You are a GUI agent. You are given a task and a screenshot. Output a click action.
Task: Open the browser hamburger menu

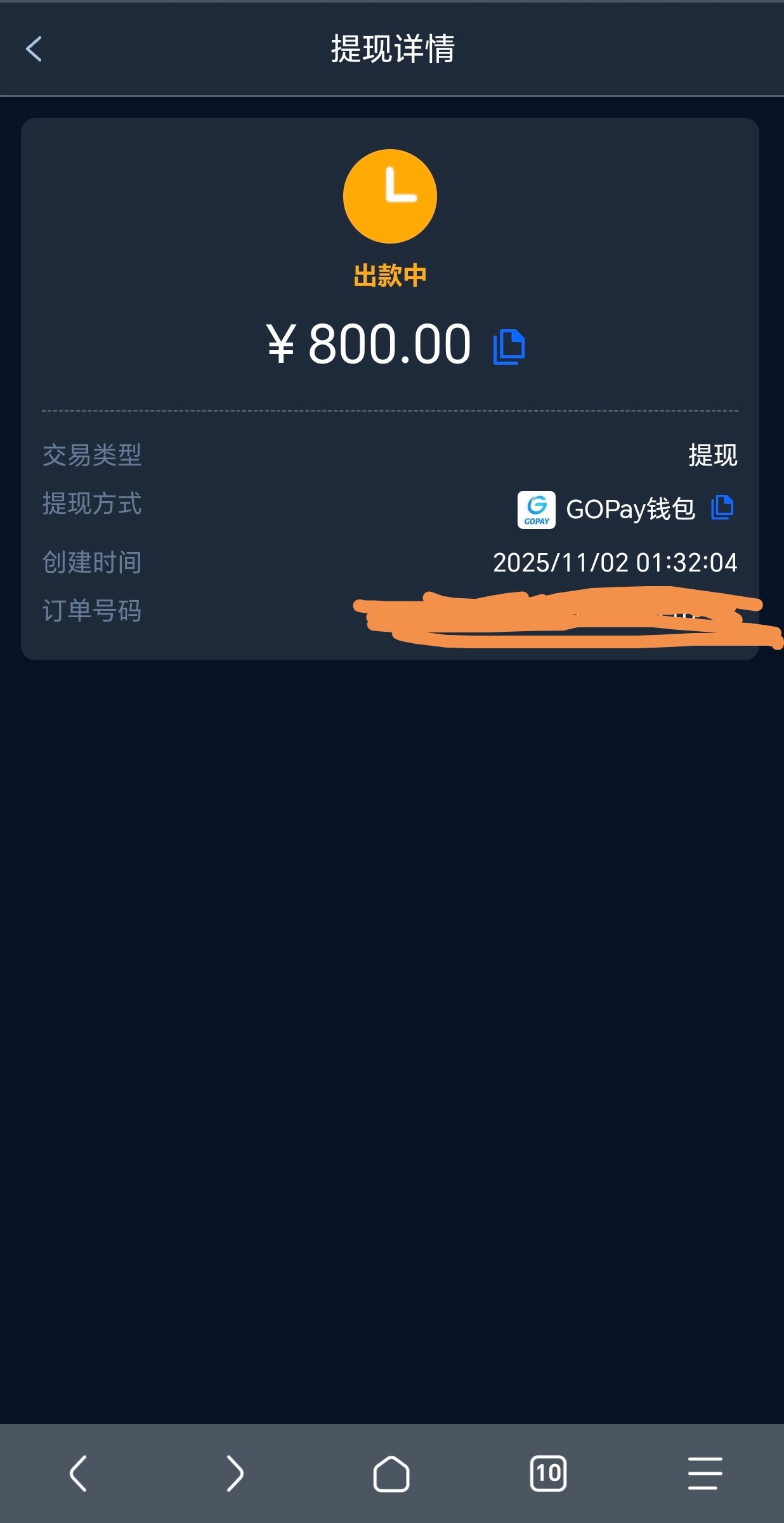tap(705, 1473)
